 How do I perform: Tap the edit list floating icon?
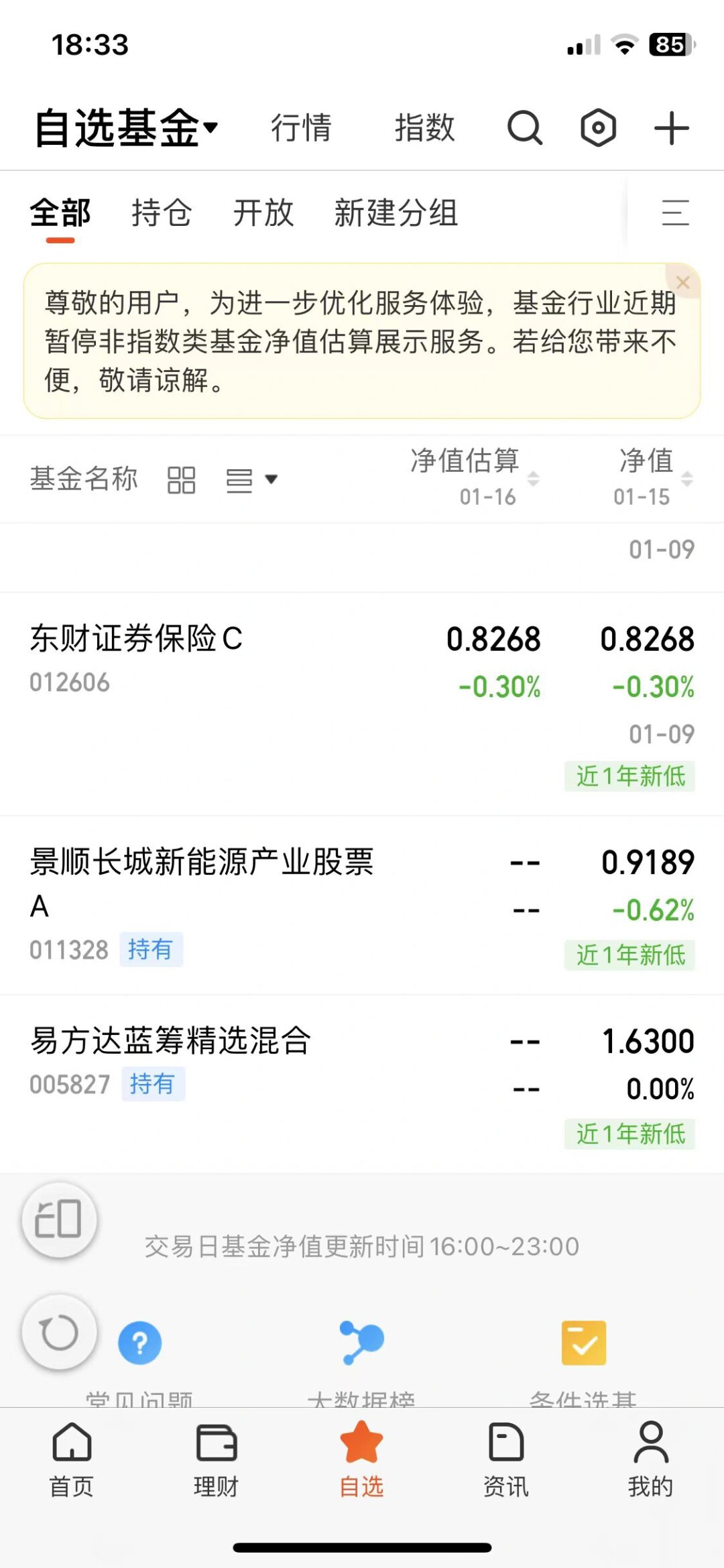pyautogui.click(x=60, y=1220)
